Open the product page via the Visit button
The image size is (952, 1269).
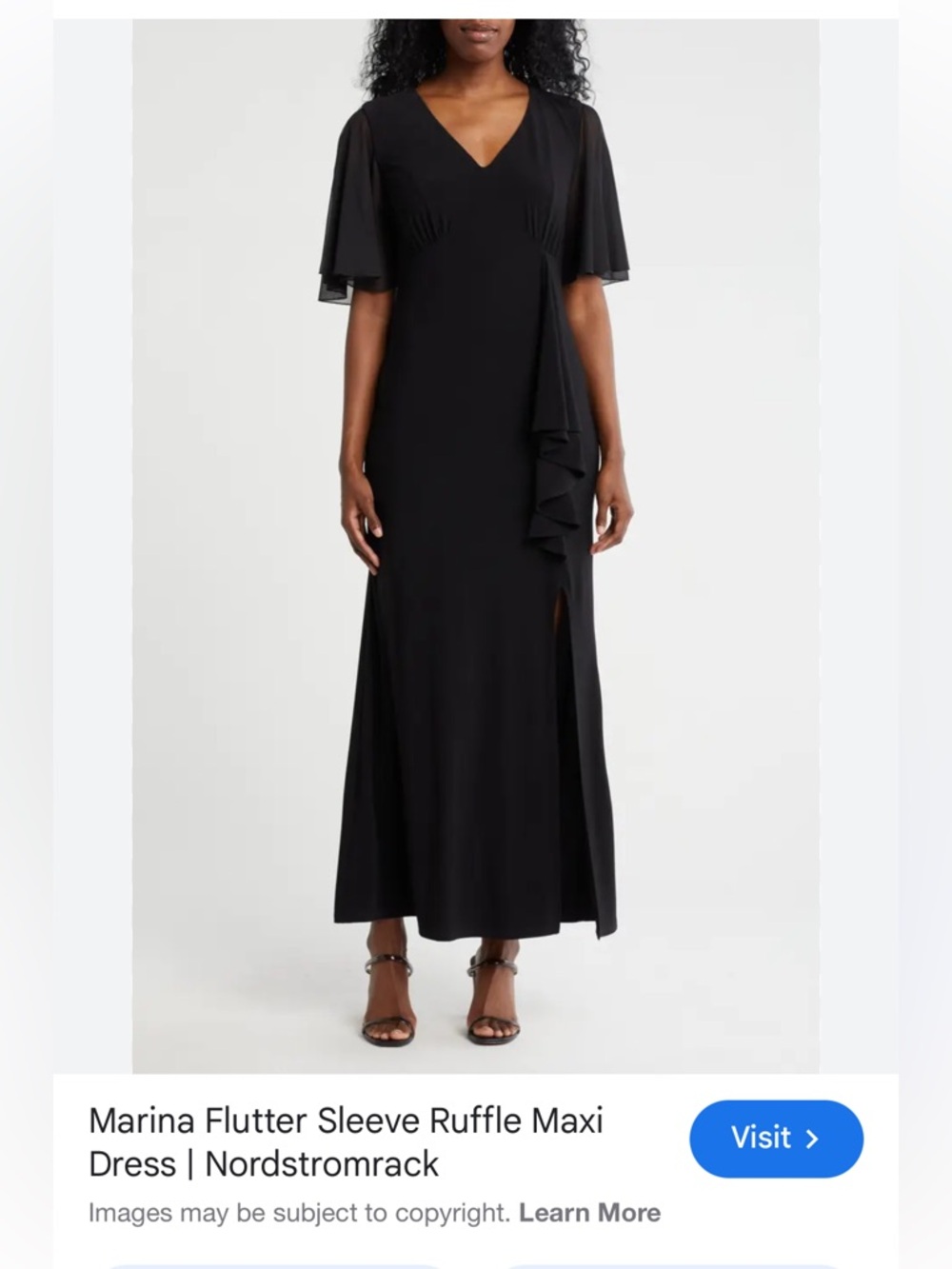pyautogui.click(x=776, y=1139)
